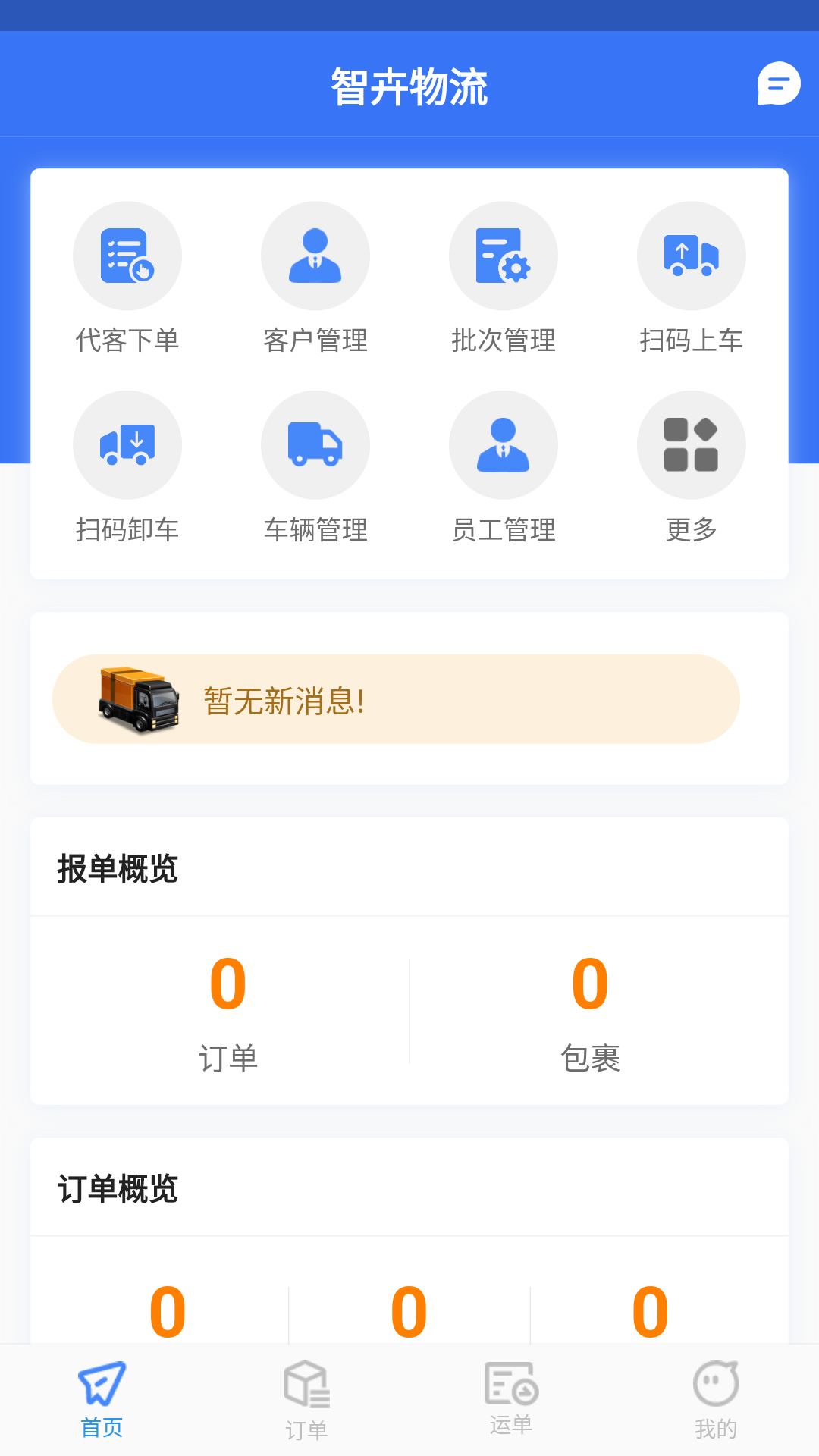Open 扫码卸车 scan-to-unload feature
This screenshot has width=819, height=1456.
click(x=127, y=445)
